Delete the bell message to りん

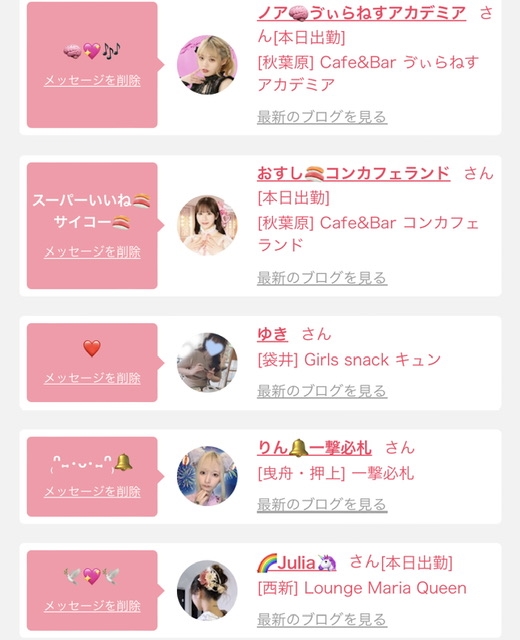click(x=92, y=491)
